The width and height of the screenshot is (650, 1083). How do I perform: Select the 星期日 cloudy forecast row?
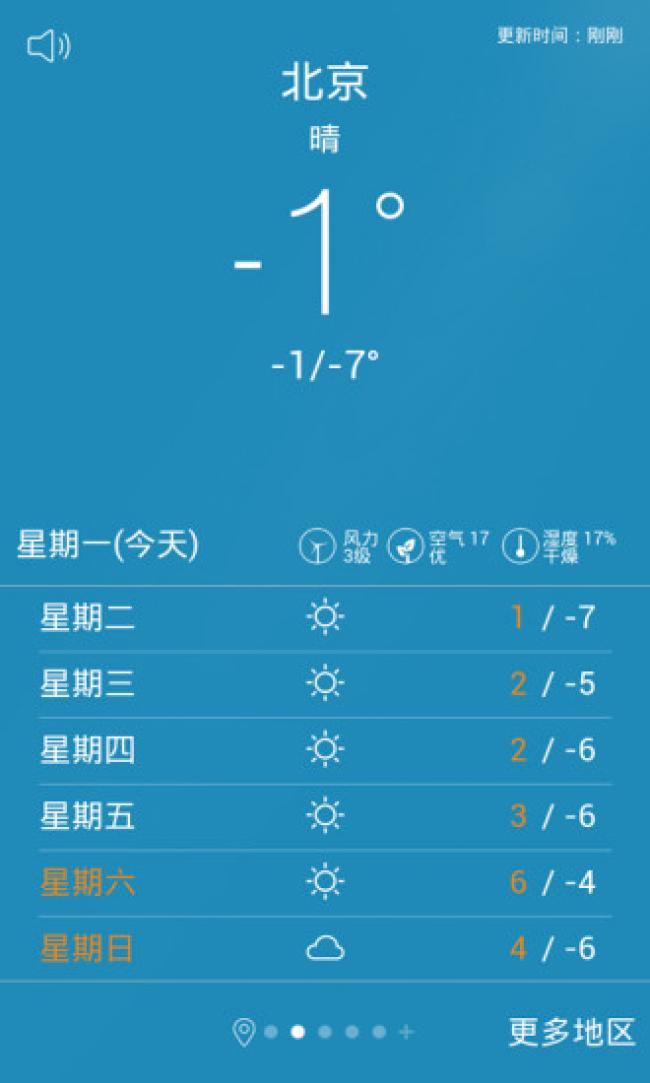click(325, 948)
